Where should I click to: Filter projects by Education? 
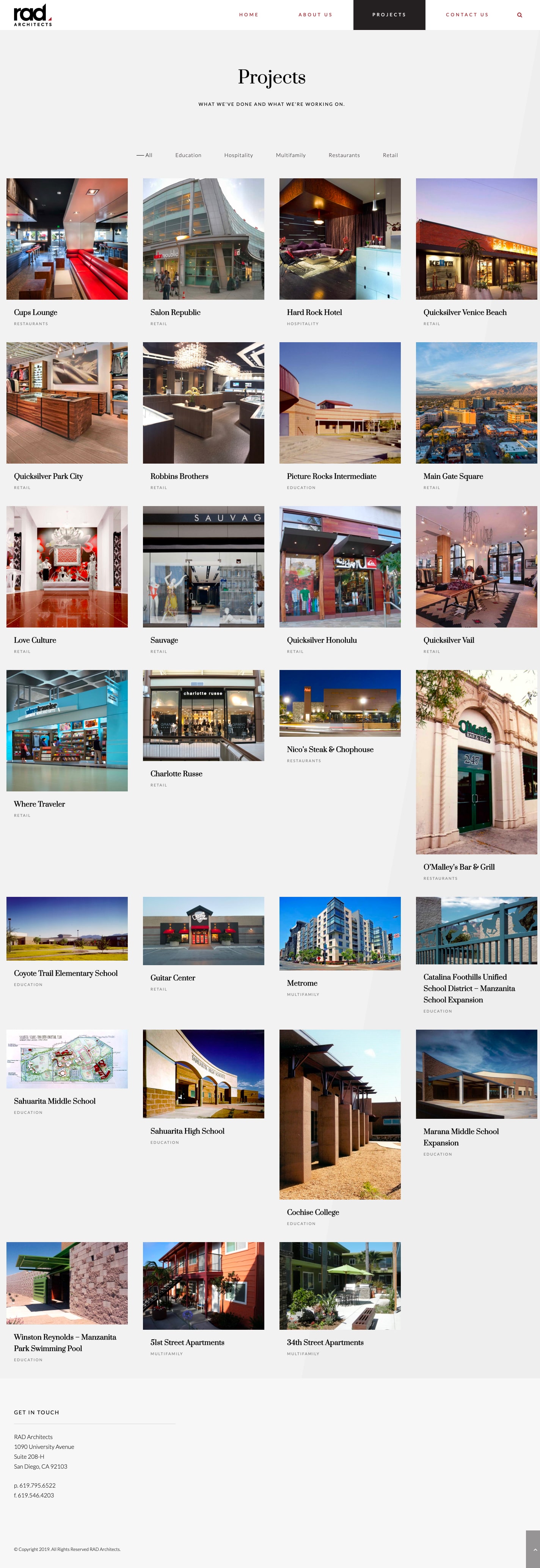188,155
